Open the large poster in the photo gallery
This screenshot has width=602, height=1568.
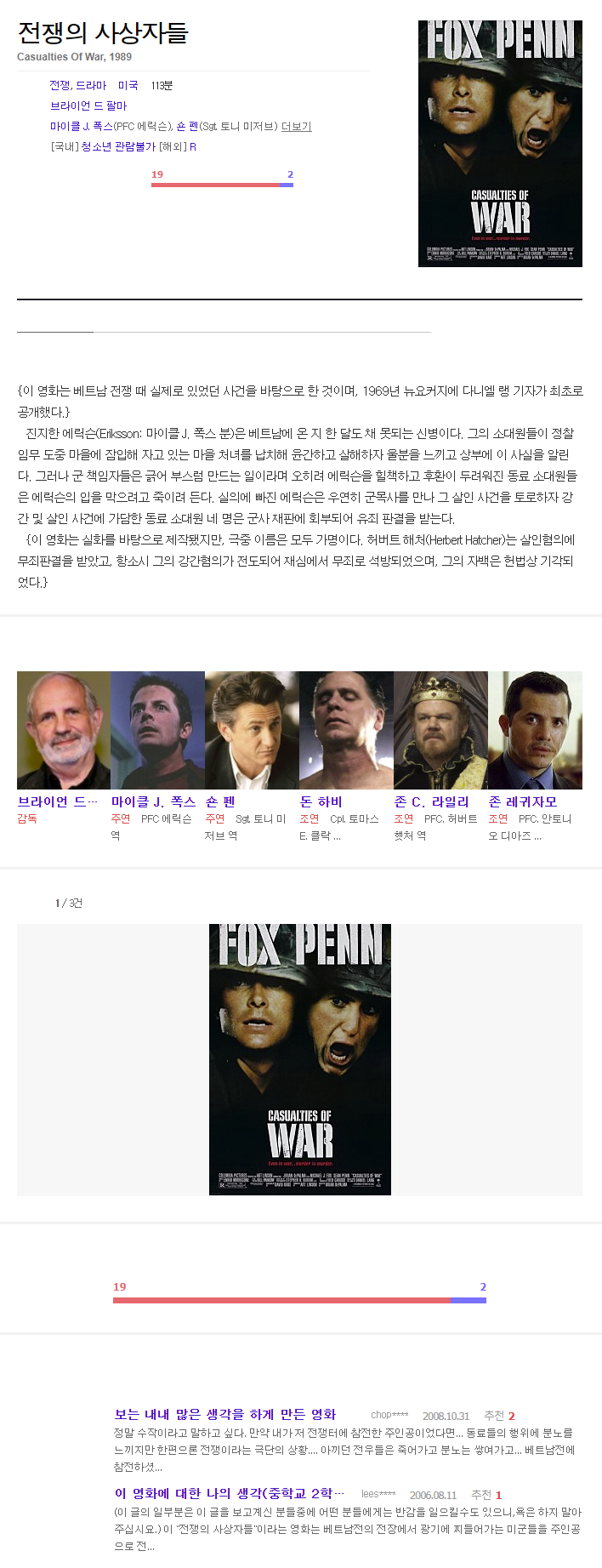click(300, 1059)
